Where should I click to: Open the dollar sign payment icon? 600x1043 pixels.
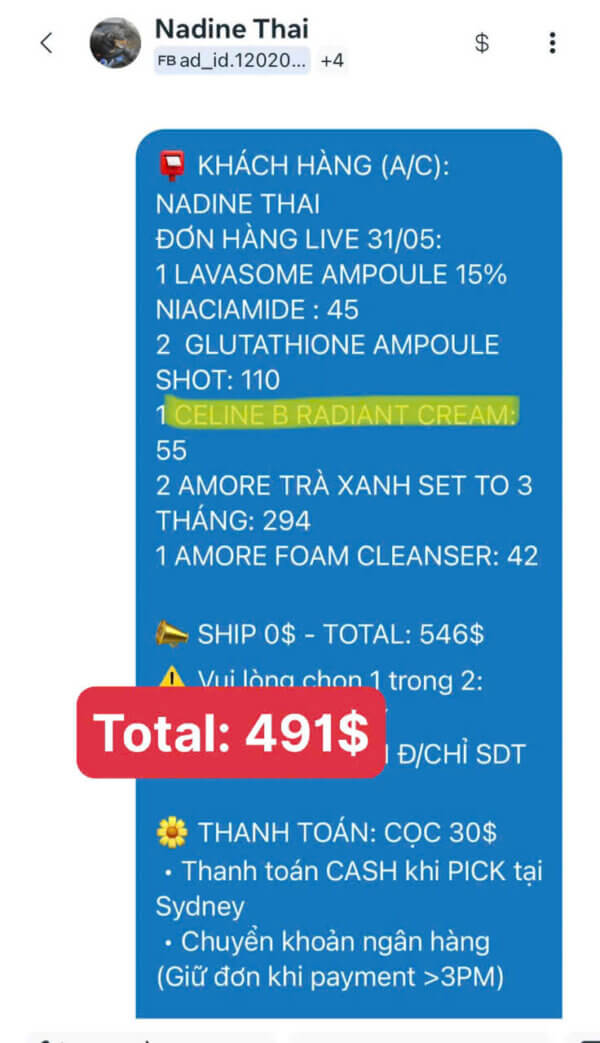point(482,43)
